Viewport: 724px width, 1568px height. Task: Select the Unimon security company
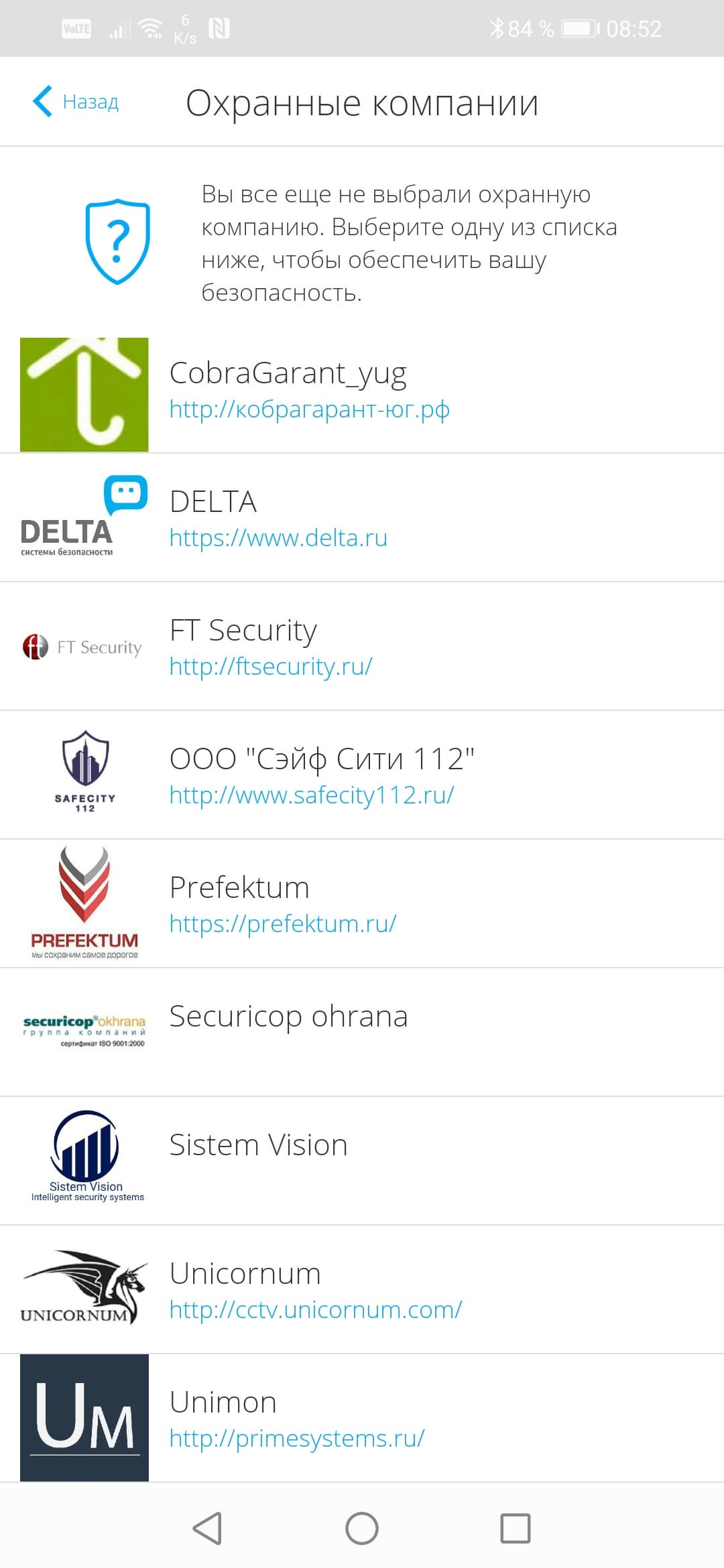pyautogui.click(x=223, y=1402)
